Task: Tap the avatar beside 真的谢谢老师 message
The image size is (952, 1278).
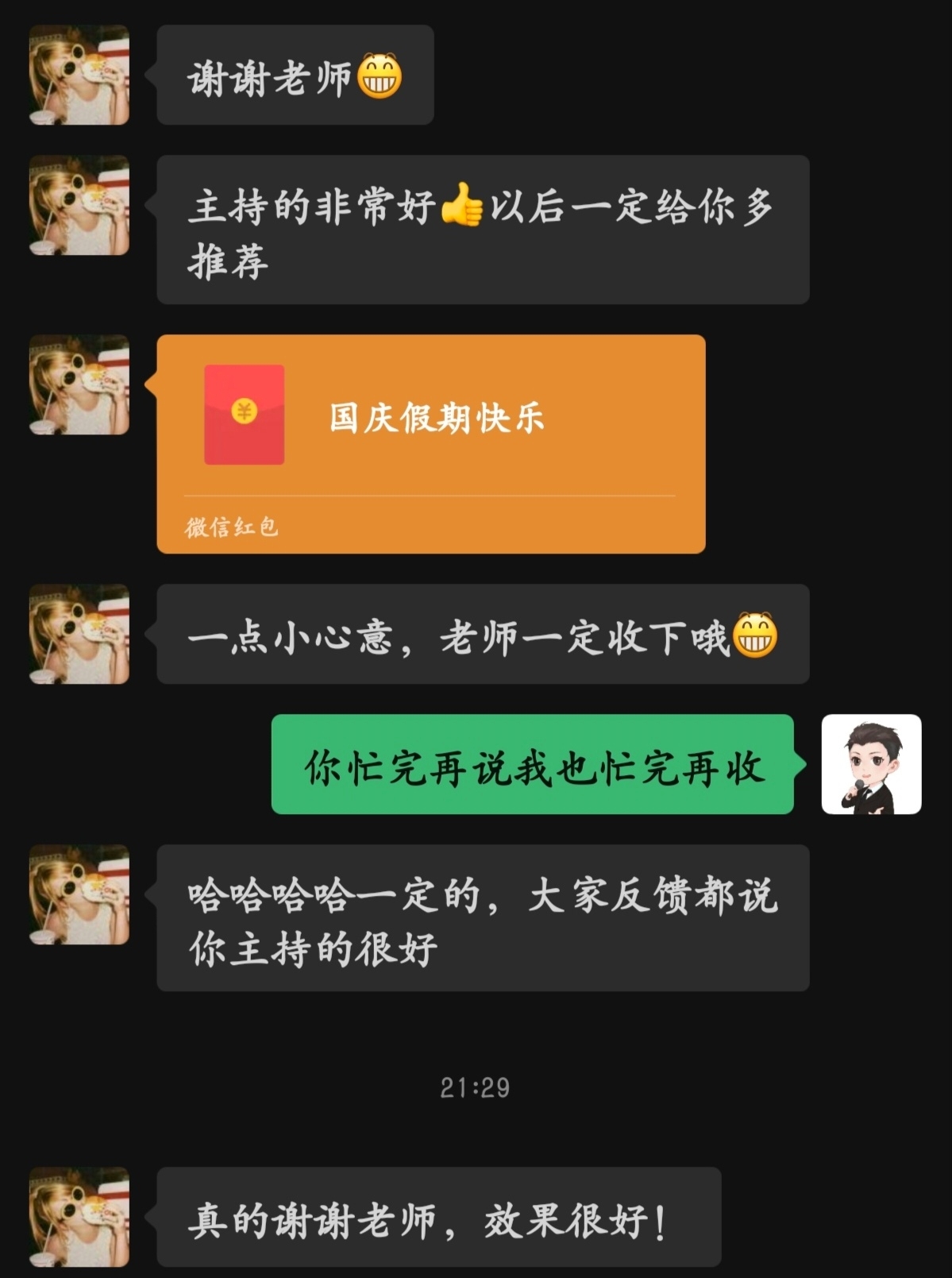Action: coord(79,1216)
